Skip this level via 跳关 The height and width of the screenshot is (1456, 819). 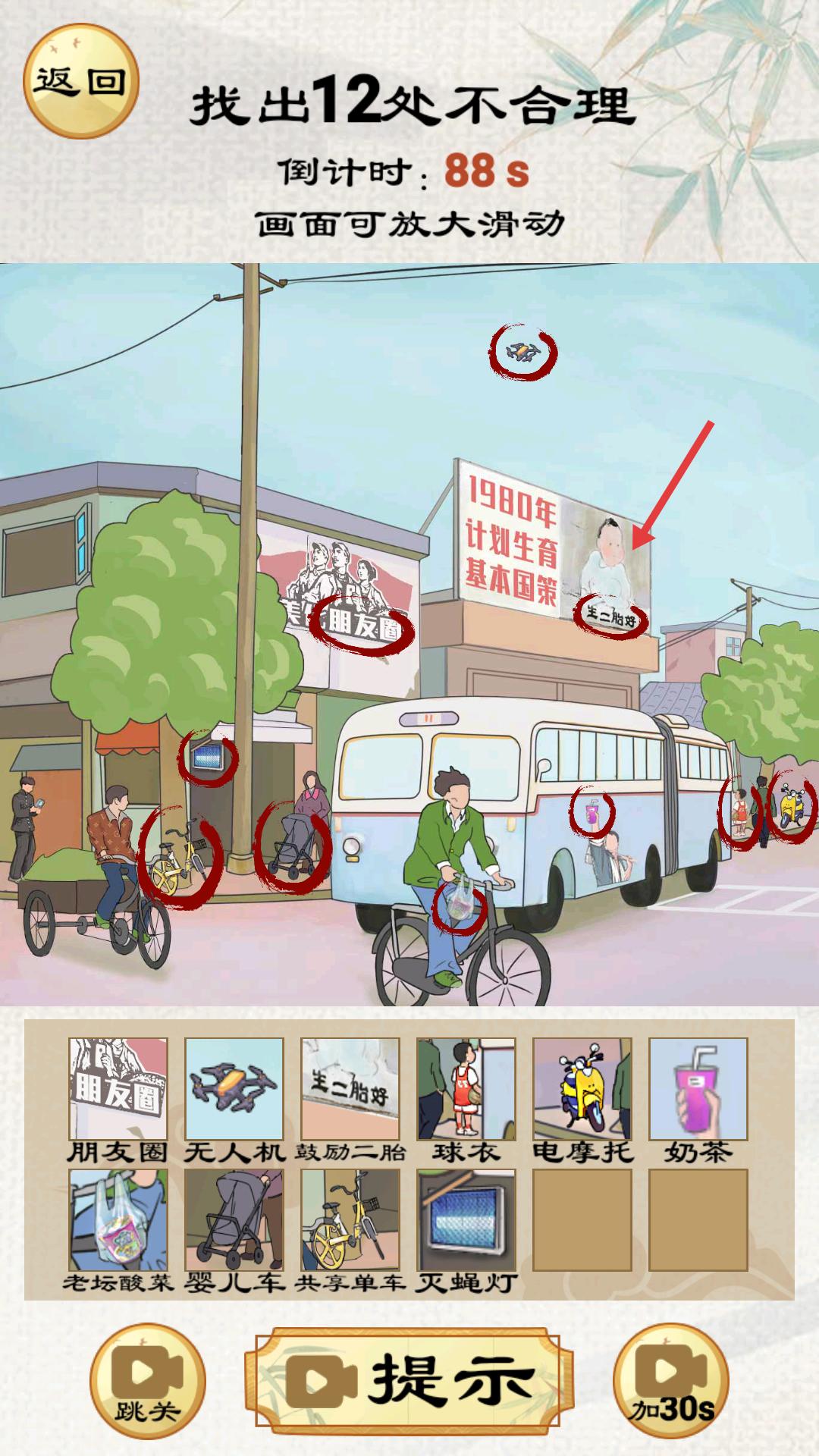tap(147, 1380)
